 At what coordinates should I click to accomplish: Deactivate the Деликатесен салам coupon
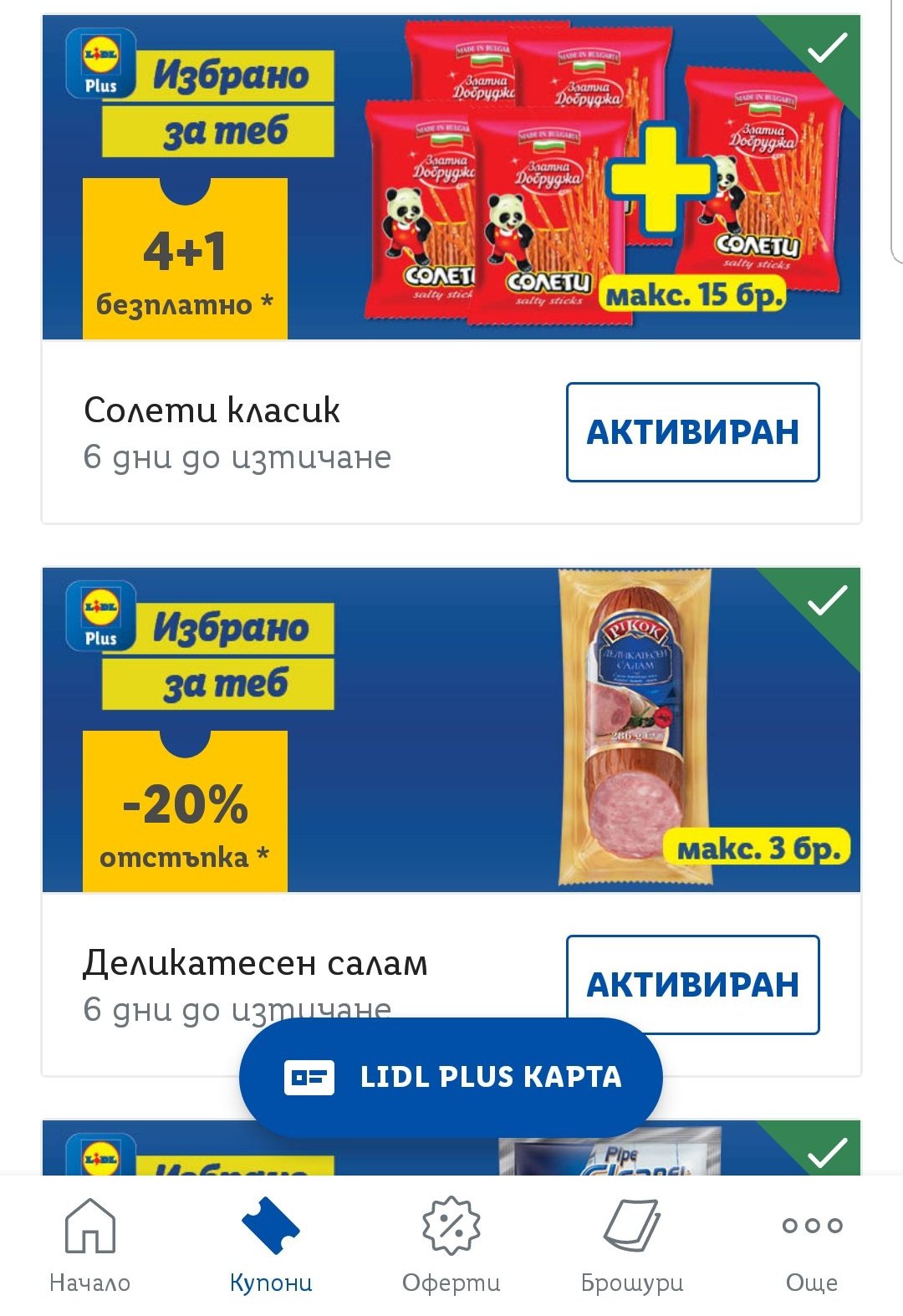point(692,984)
